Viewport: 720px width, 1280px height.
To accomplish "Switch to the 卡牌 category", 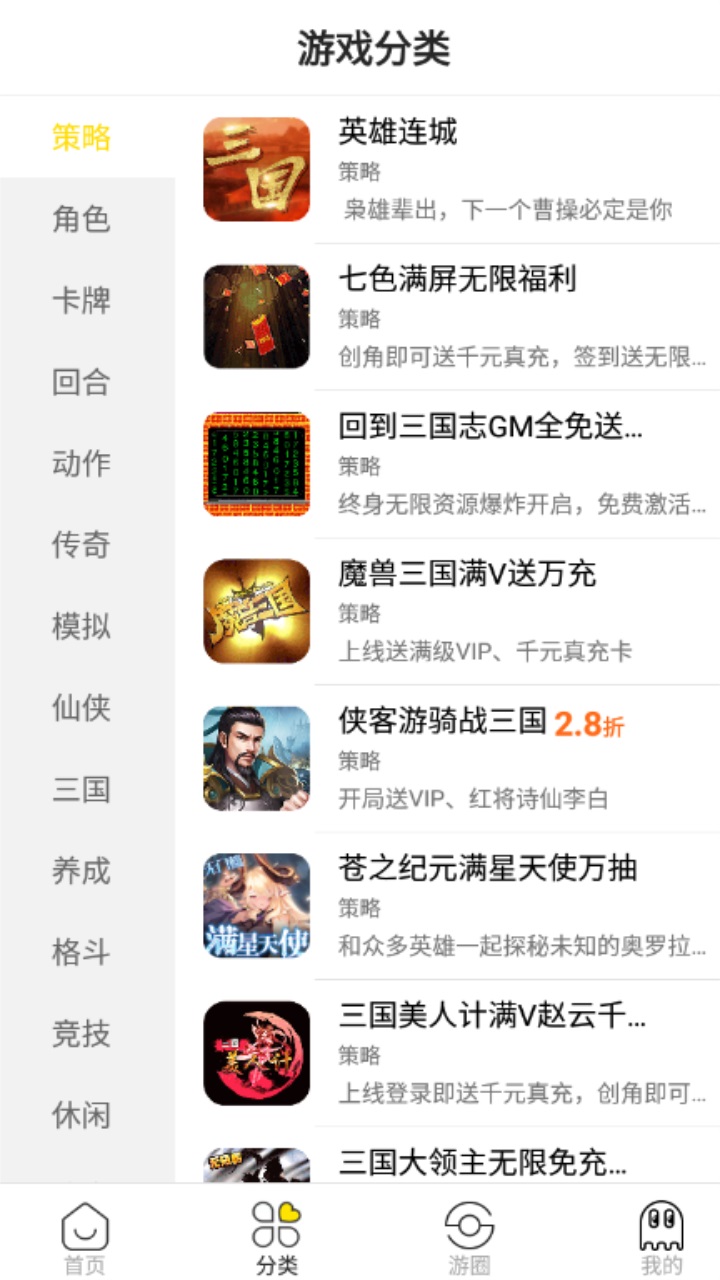I will 81,300.
